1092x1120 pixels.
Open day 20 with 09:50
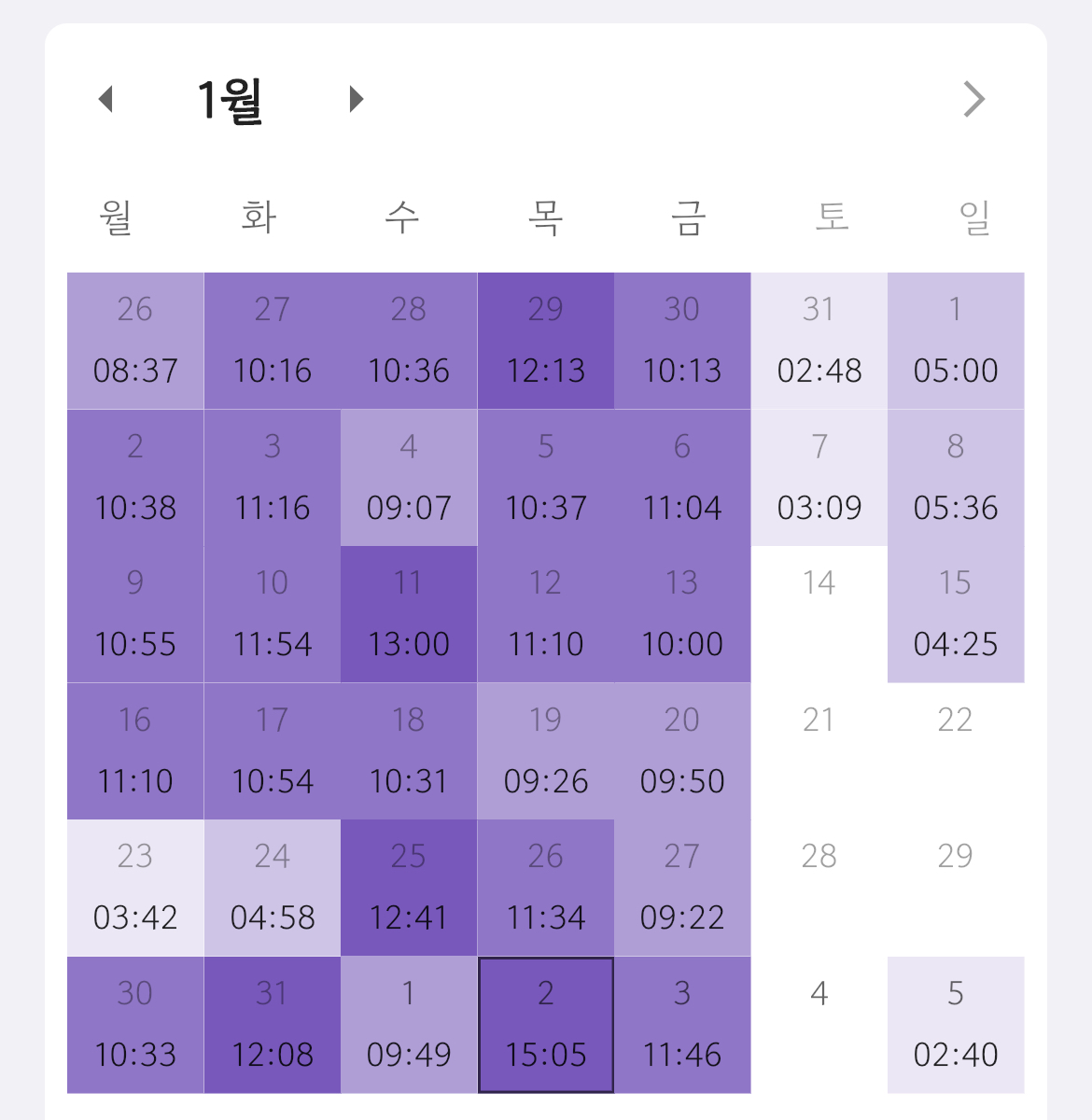coord(682,751)
